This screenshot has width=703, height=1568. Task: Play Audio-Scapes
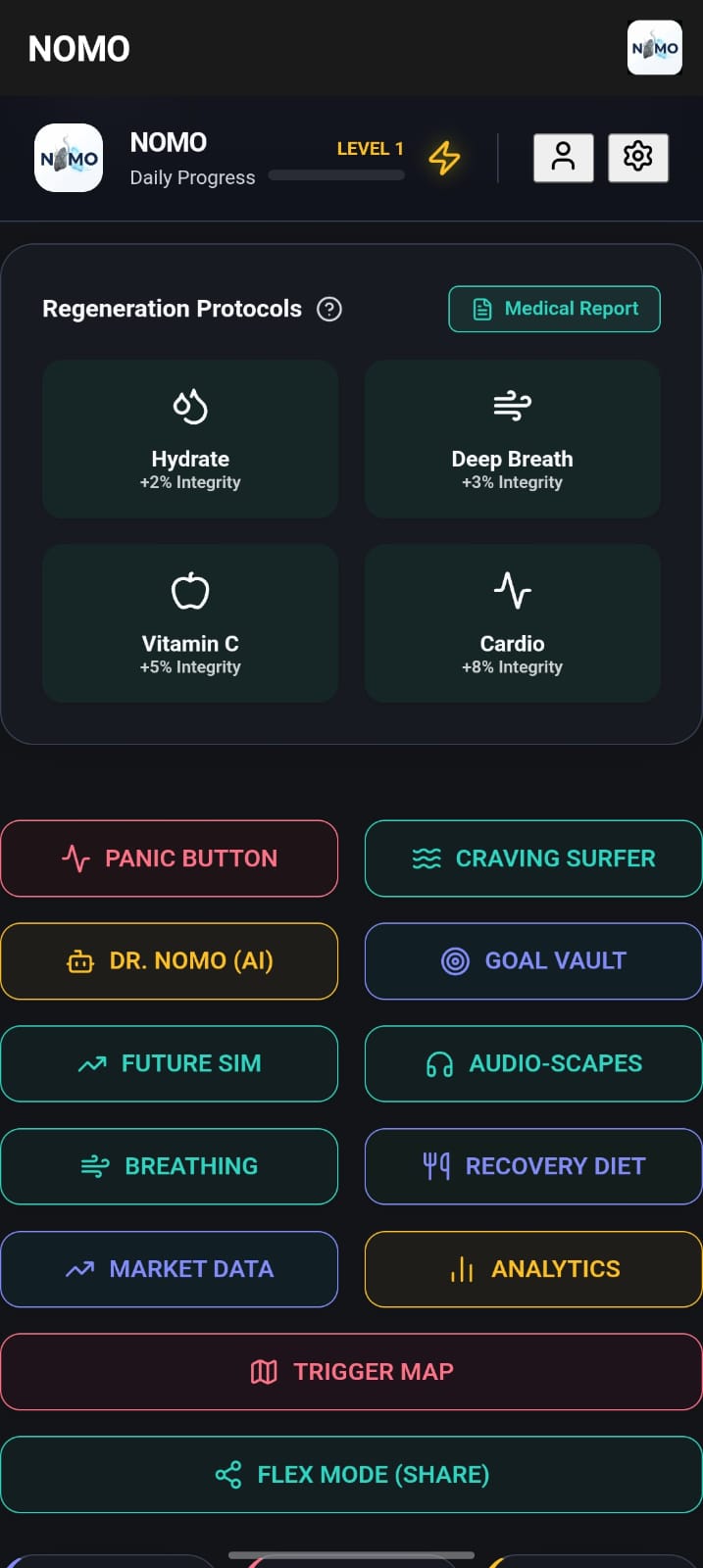tap(533, 1064)
